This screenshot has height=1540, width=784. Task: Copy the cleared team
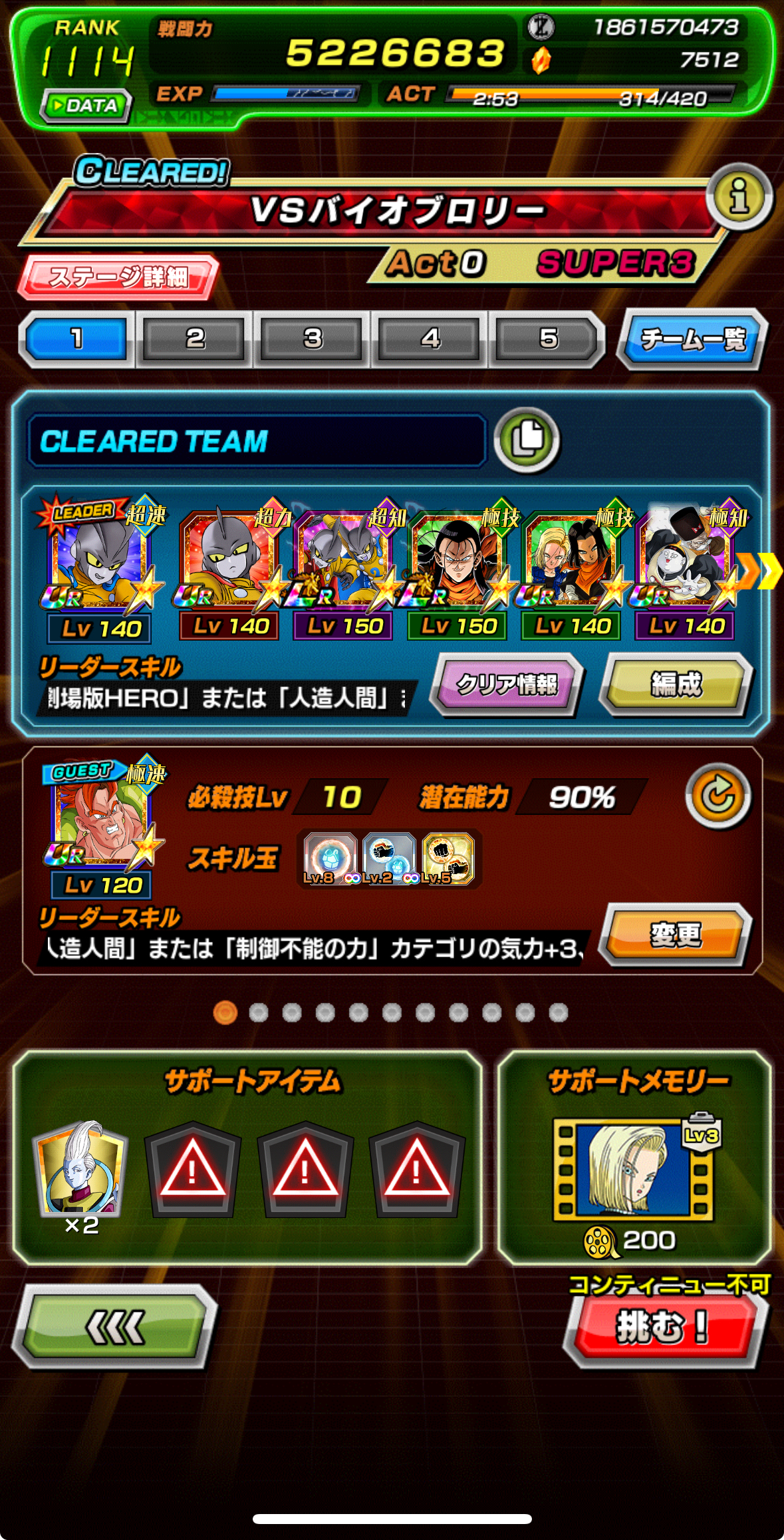529,440
